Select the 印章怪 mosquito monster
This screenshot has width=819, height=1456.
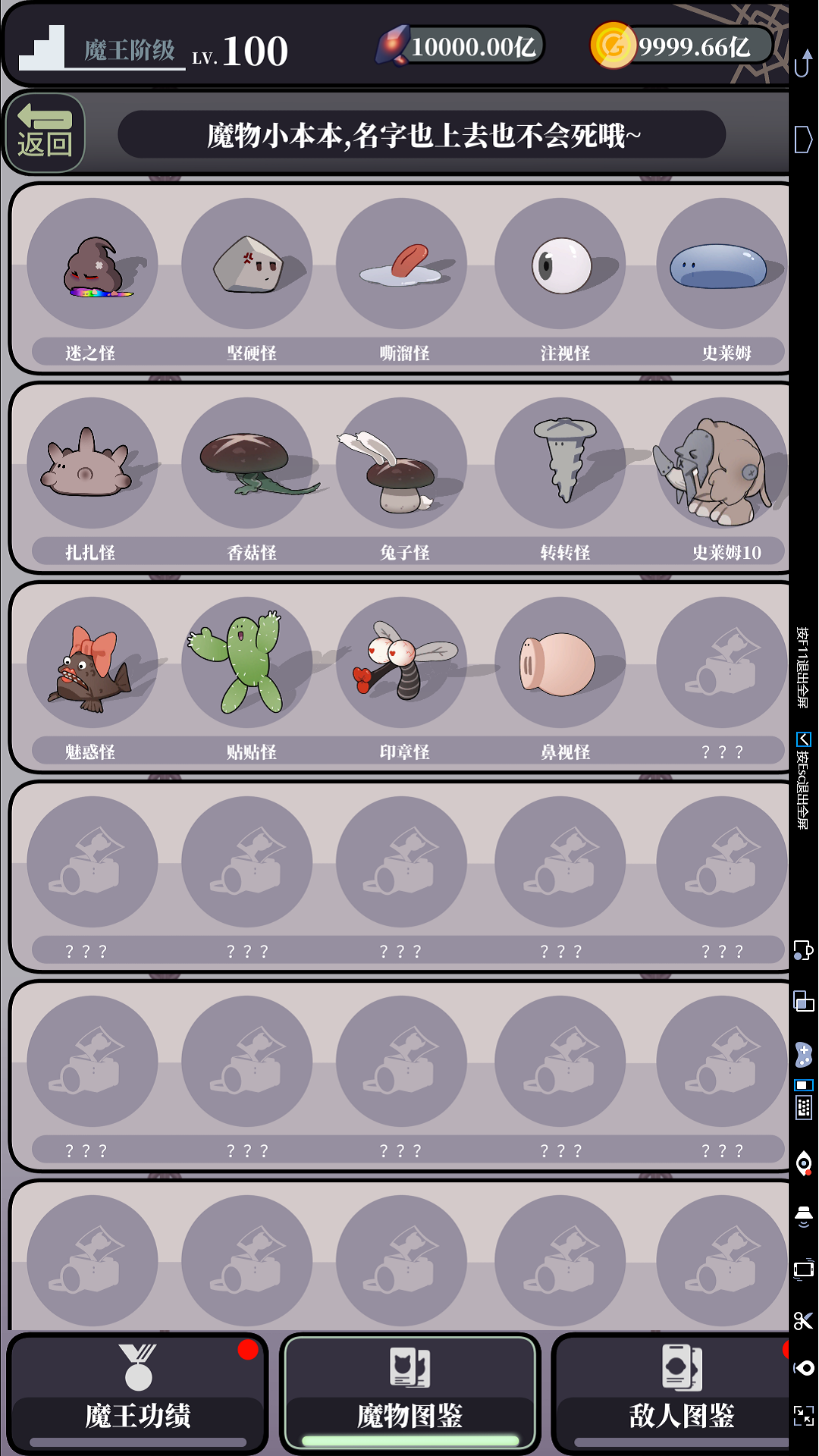click(402, 663)
